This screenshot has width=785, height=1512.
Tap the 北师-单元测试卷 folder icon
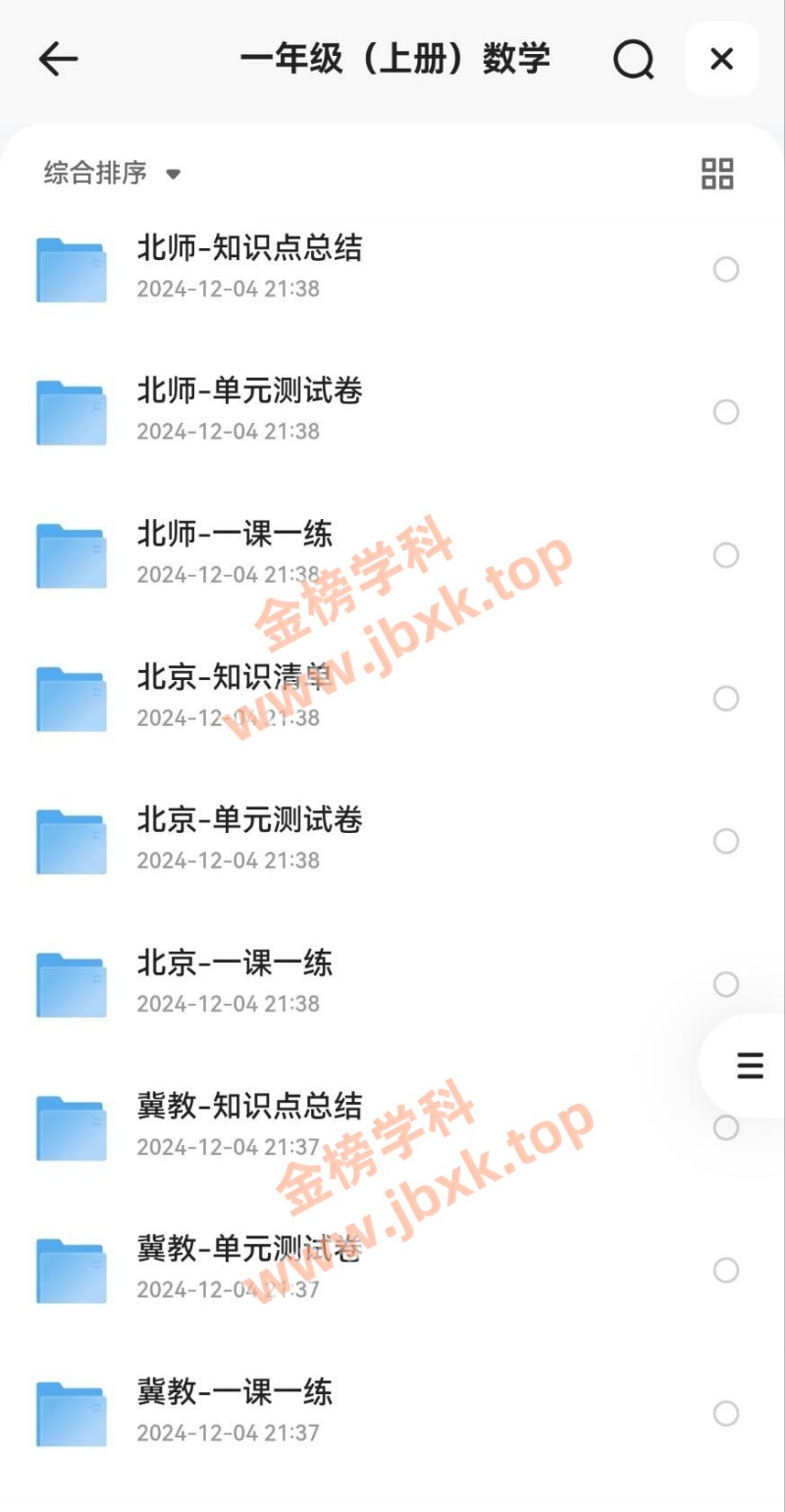70,410
